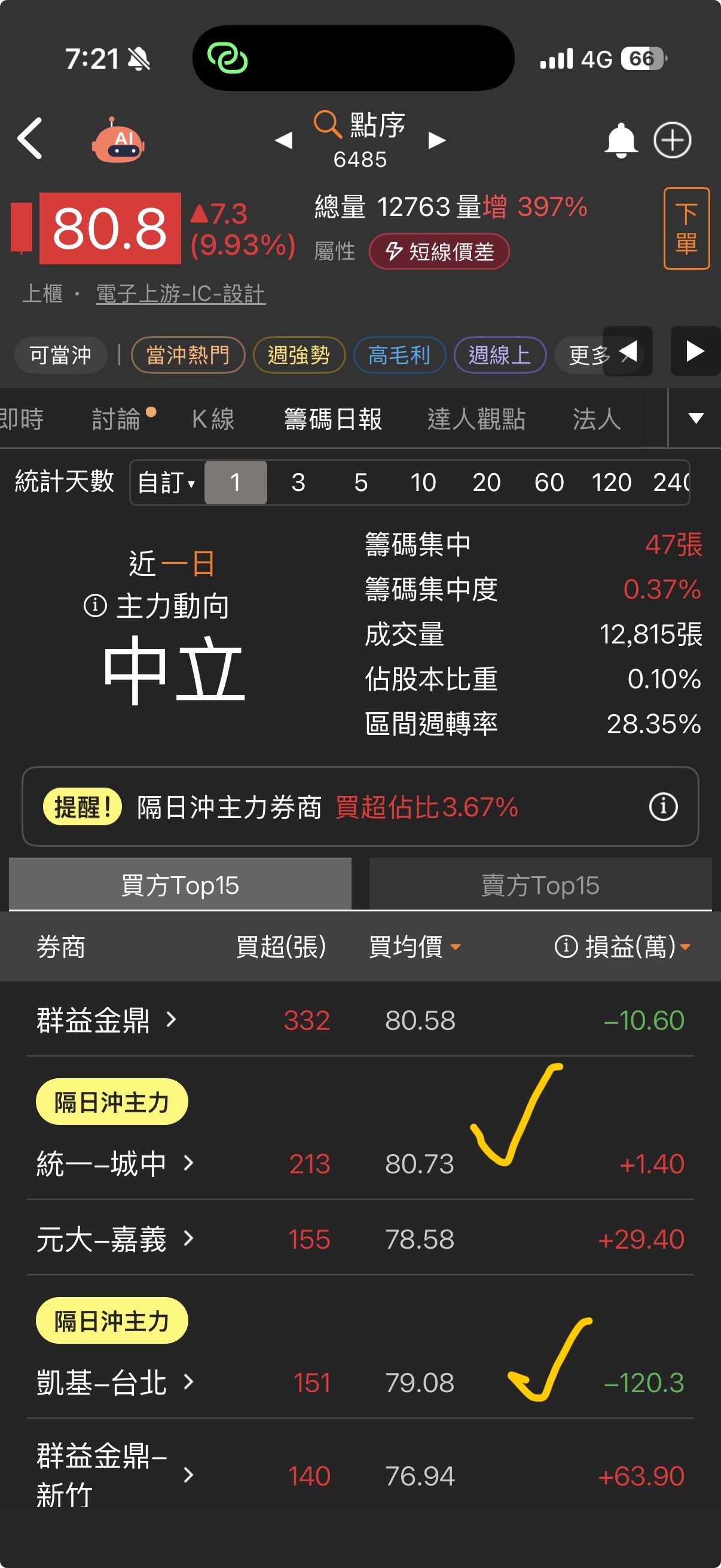
Task: Switch to the K線 tab
Action: point(213,419)
